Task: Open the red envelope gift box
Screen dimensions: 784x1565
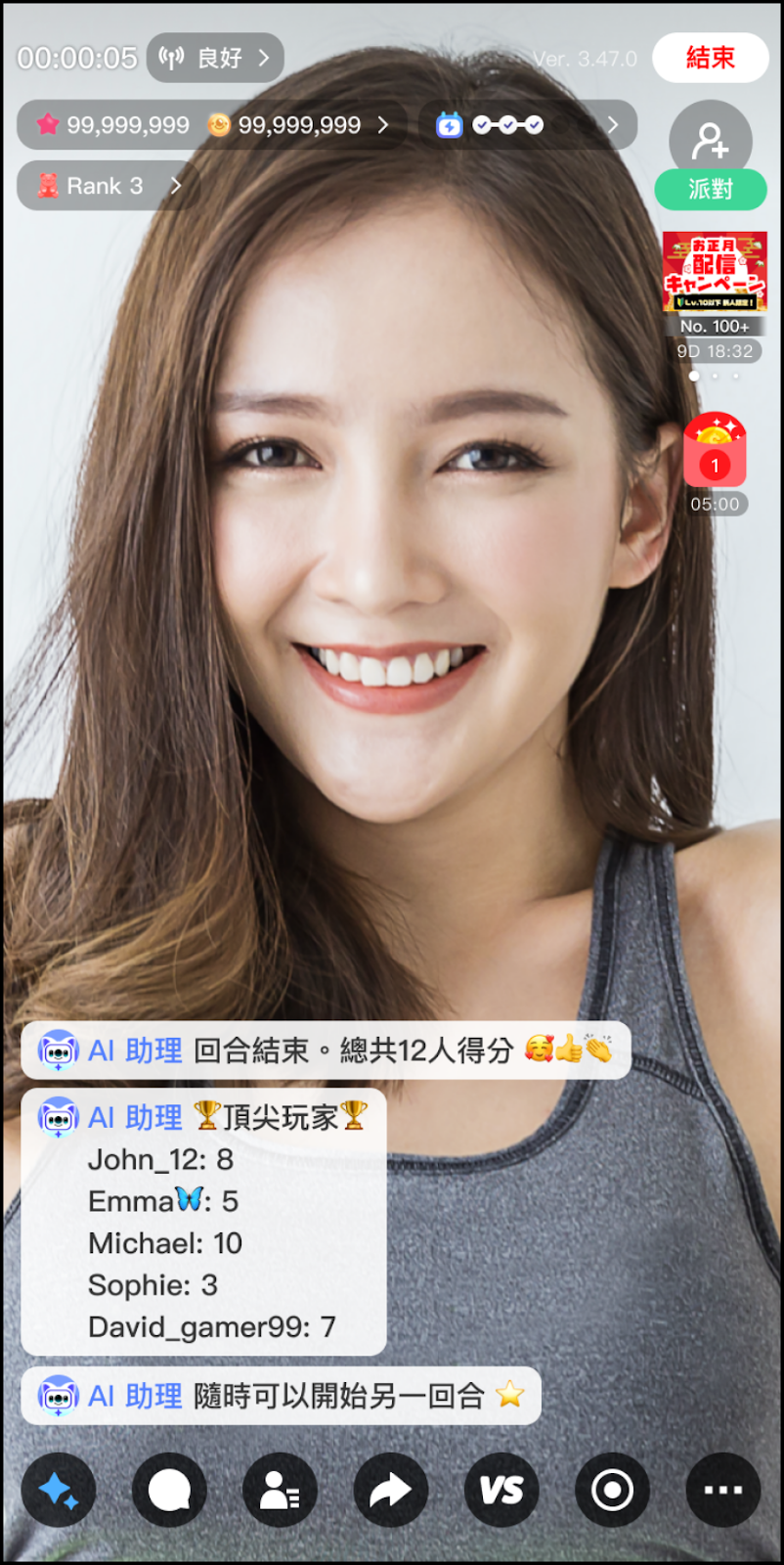Action: coord(715,452)
